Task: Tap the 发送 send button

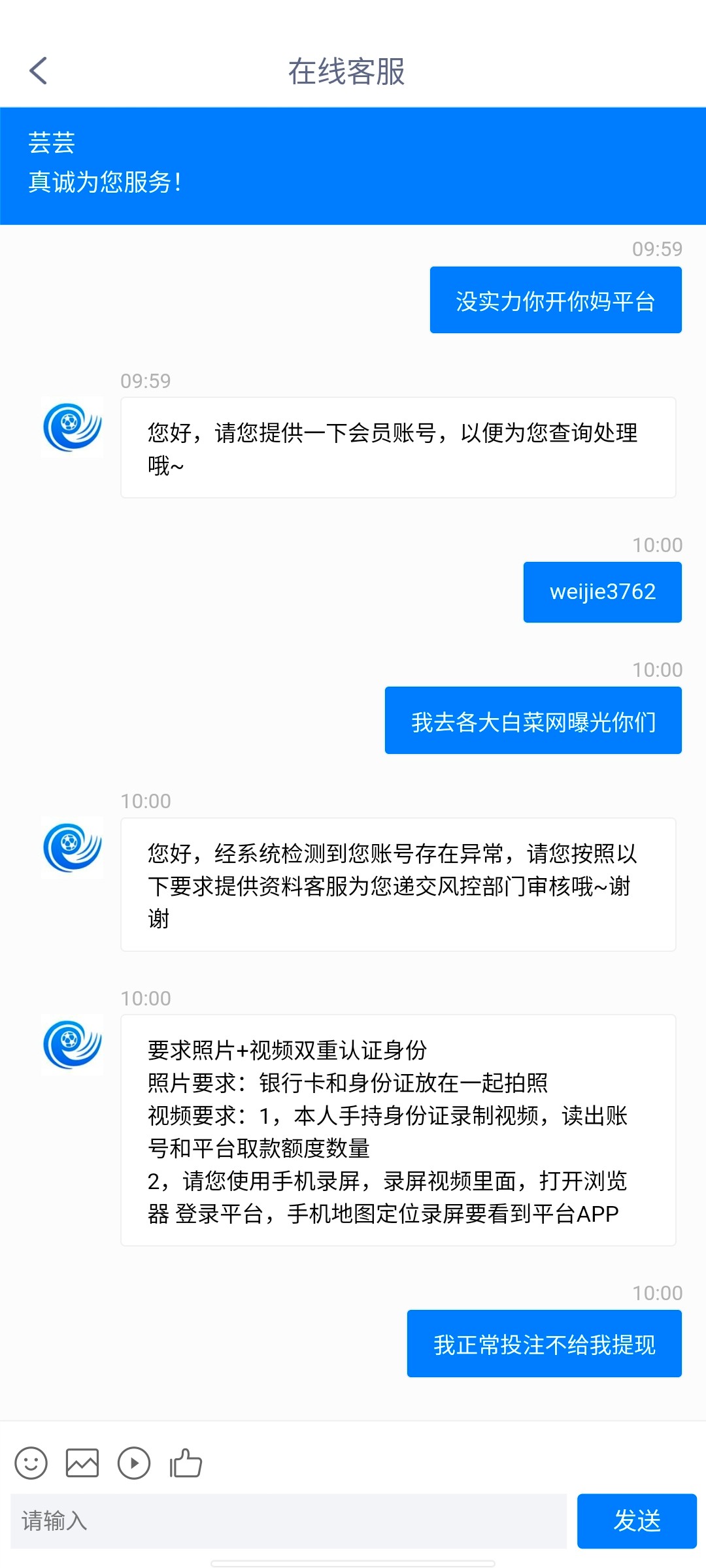Action: click(x=636, y=1521)
